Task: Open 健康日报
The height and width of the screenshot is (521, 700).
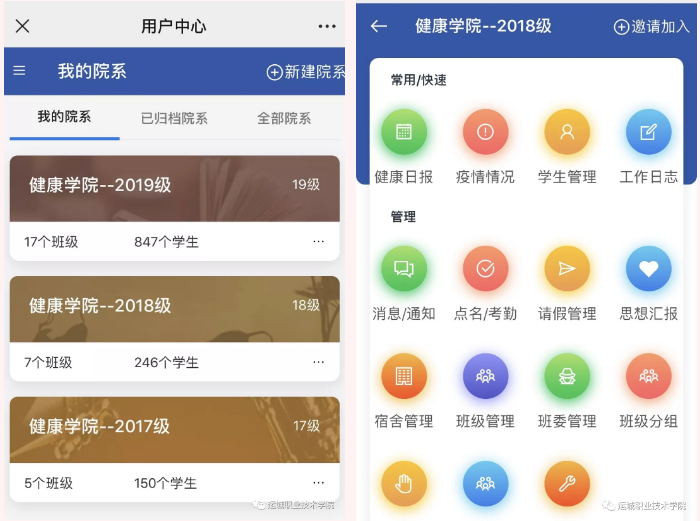Action: (404, 133)
